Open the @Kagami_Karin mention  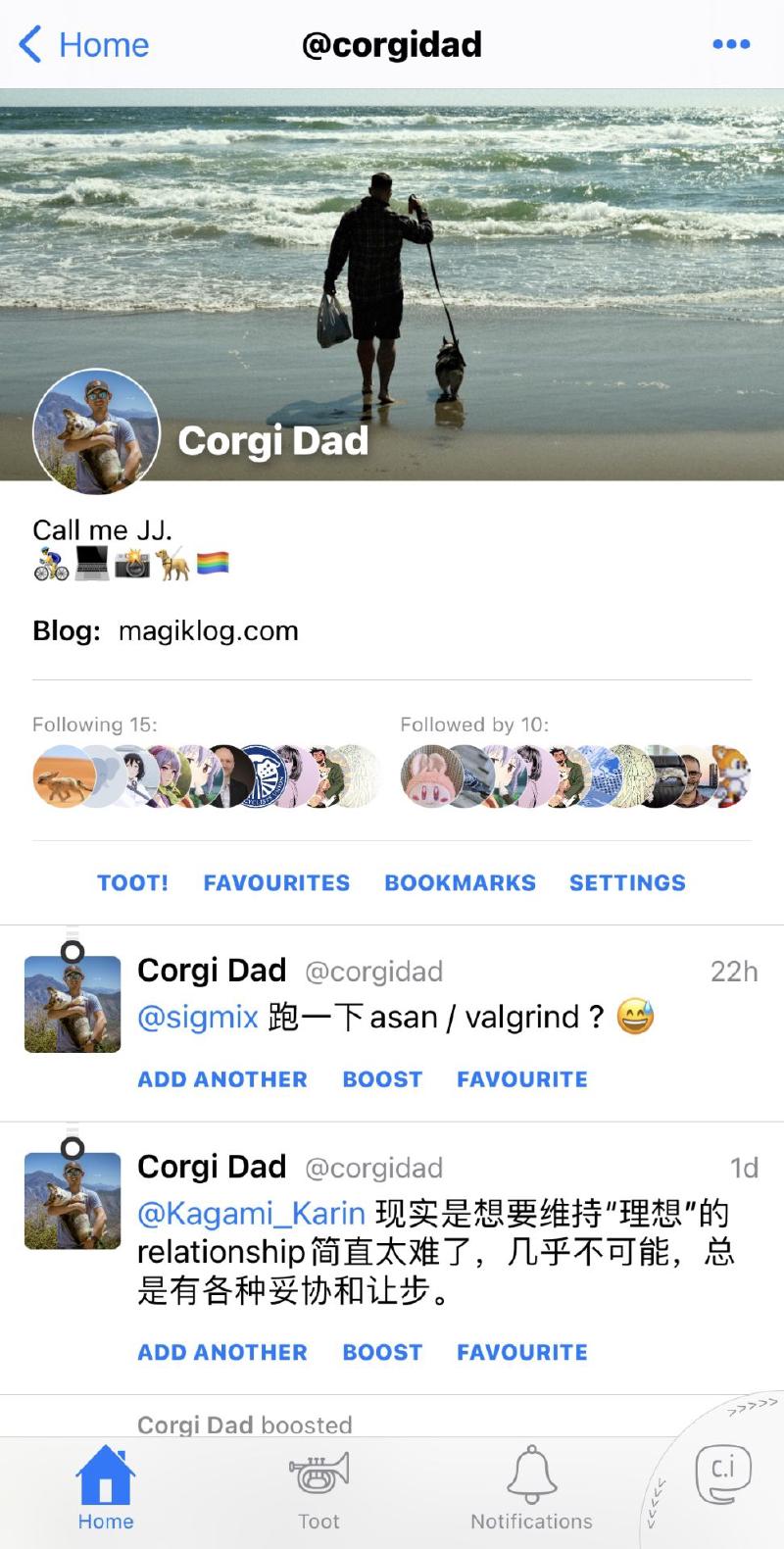point(252,1214)
